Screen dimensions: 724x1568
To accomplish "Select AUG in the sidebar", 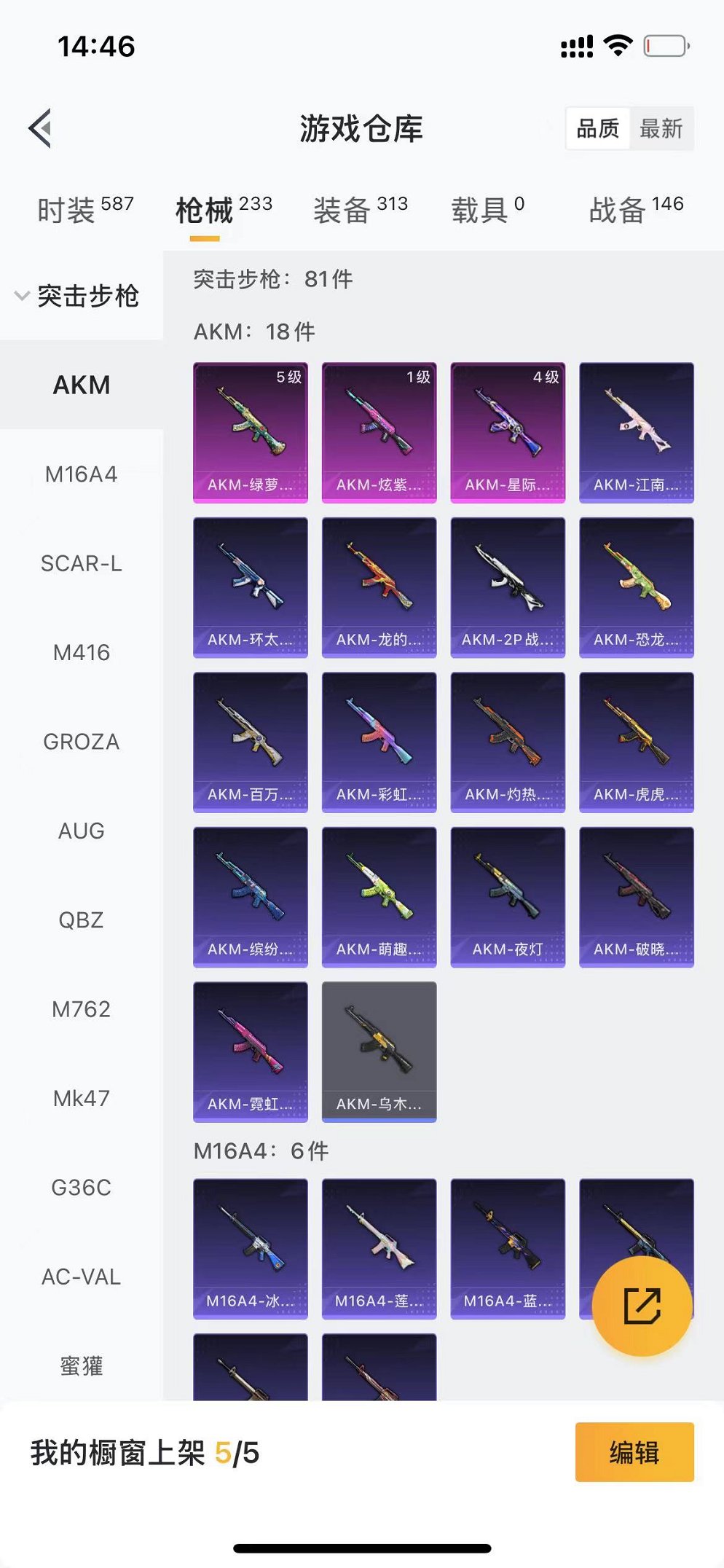I will (81, 831).
